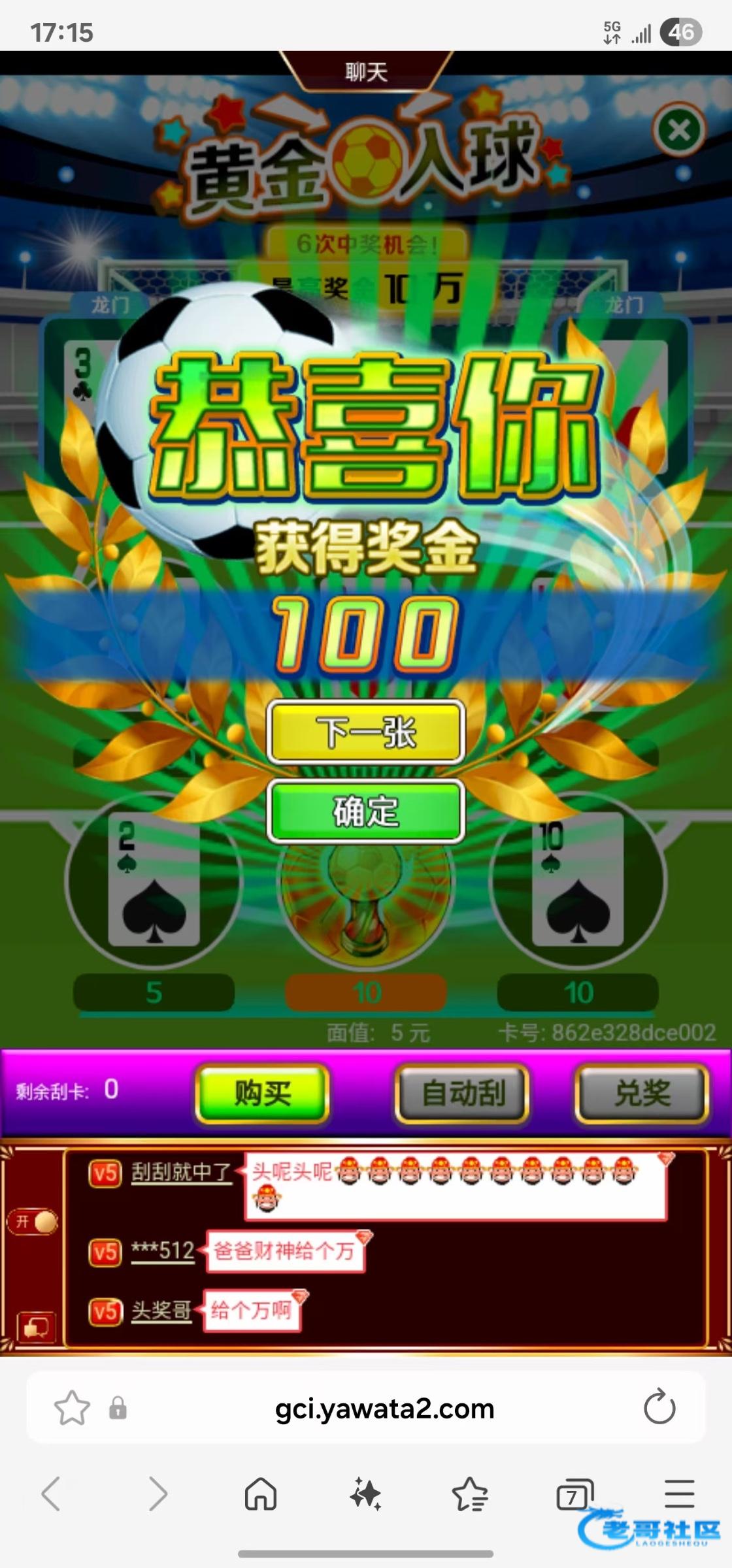Open the chat message icon in panel
Viewport: 732px width, 1568px height.
click(x=36, y=1326)
